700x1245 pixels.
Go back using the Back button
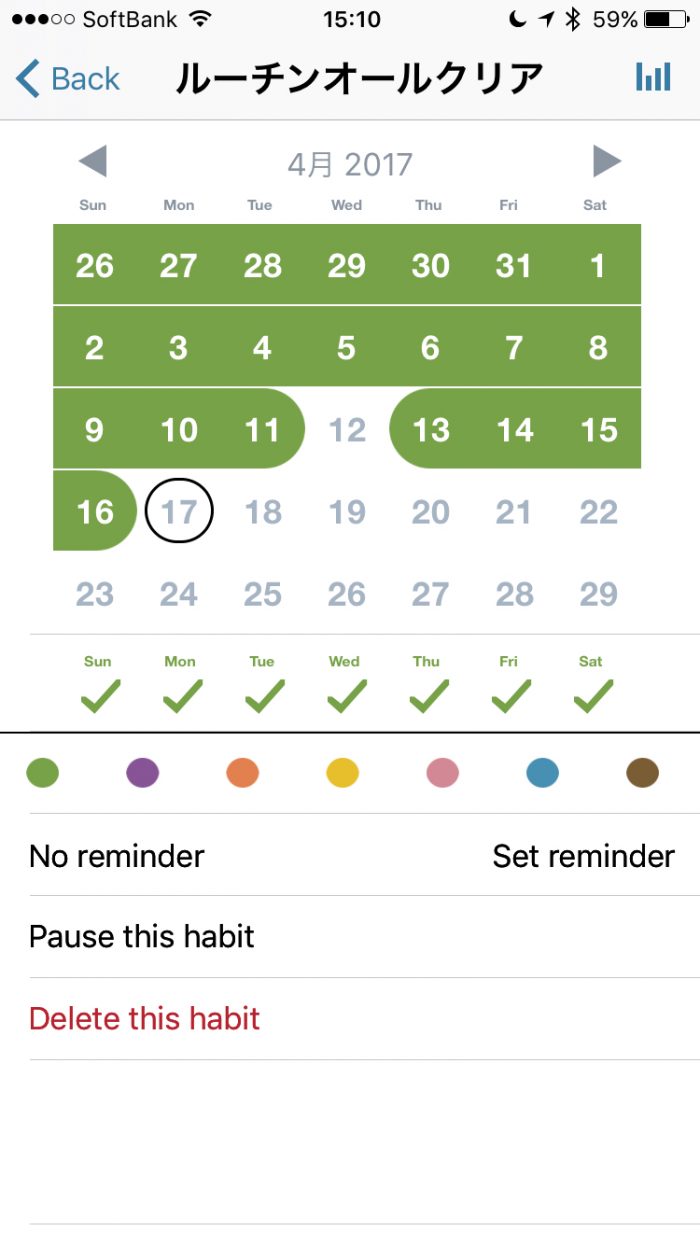[x=68, y=78]
